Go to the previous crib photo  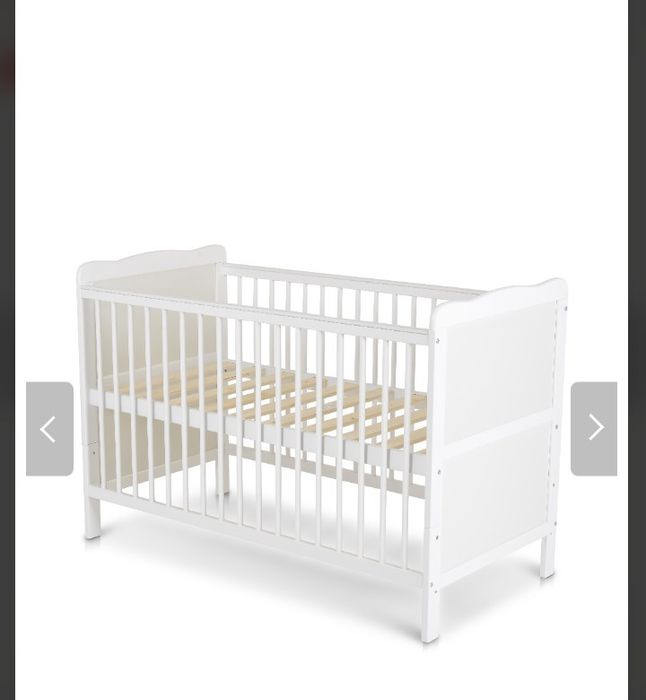click(x=49, y=429)
